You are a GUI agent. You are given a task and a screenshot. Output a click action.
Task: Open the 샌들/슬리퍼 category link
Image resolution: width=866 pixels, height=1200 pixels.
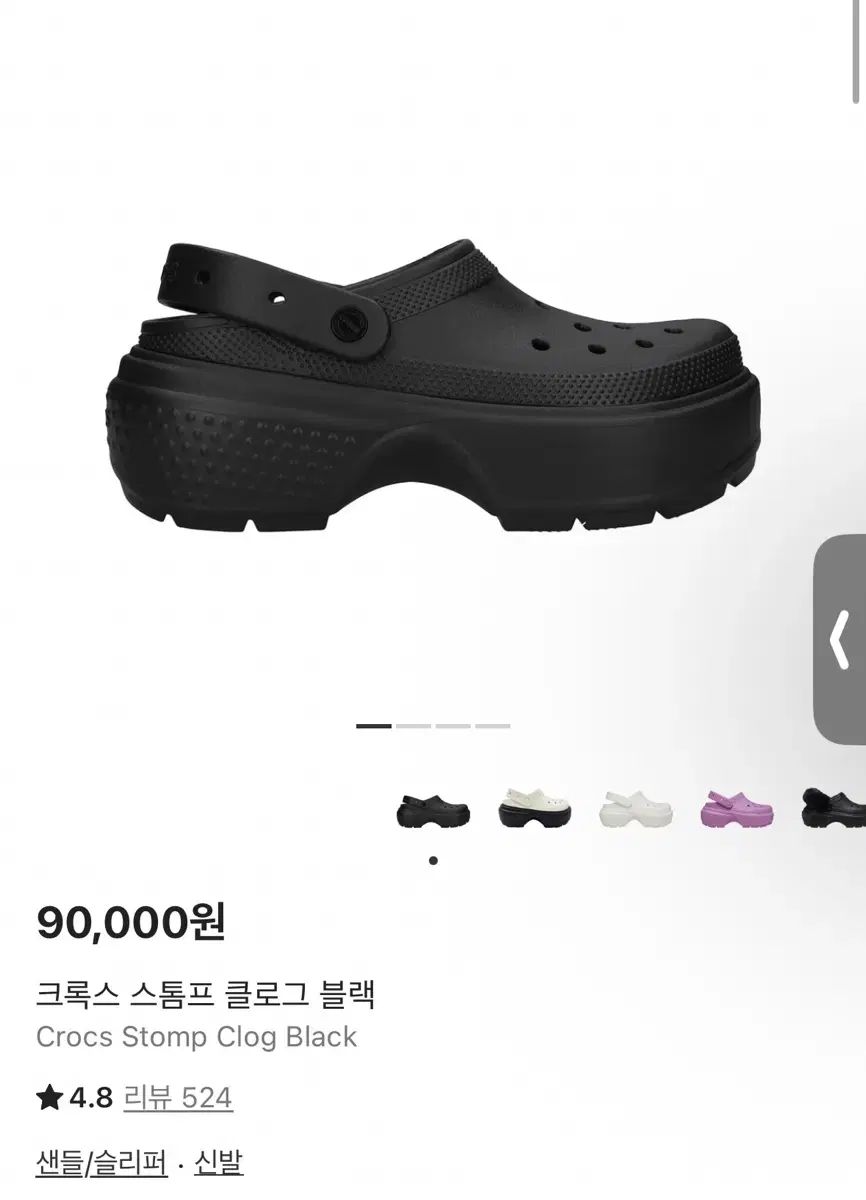[101, 1163]
